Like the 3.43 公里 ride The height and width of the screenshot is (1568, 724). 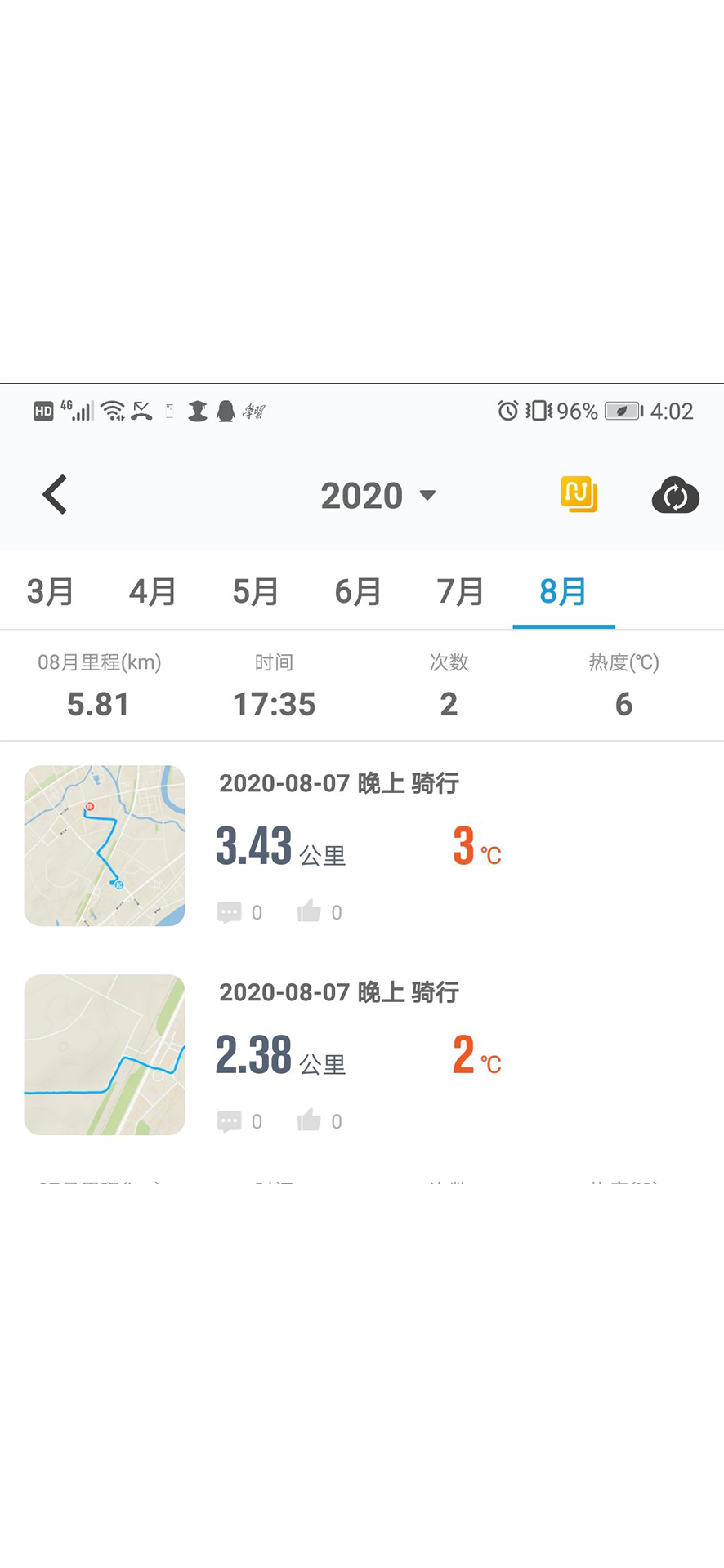[x=309, y=911]
